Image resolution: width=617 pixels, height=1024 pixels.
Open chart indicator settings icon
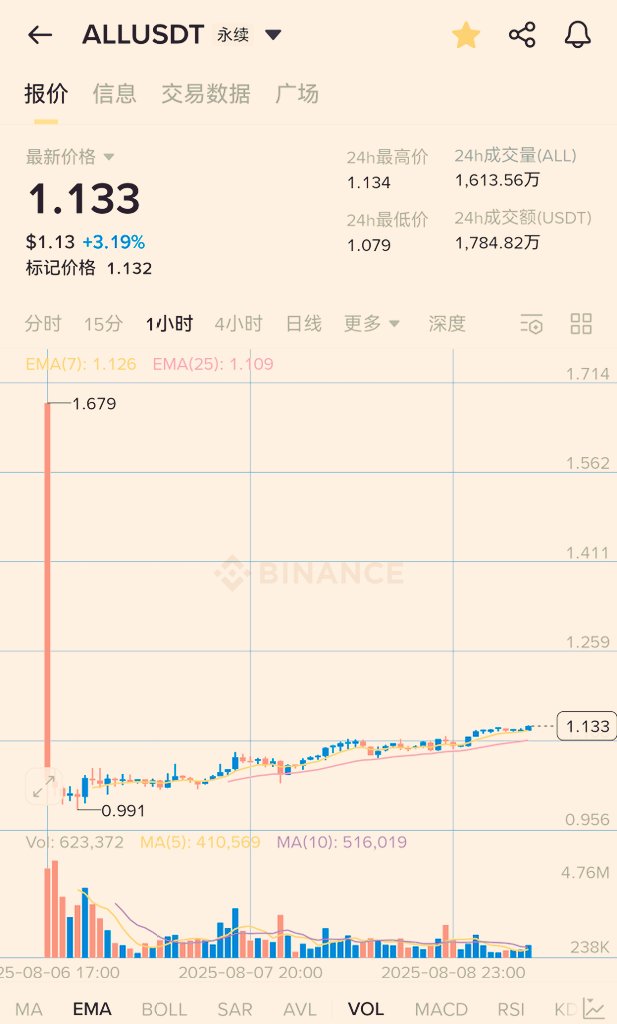coord(532,324)
